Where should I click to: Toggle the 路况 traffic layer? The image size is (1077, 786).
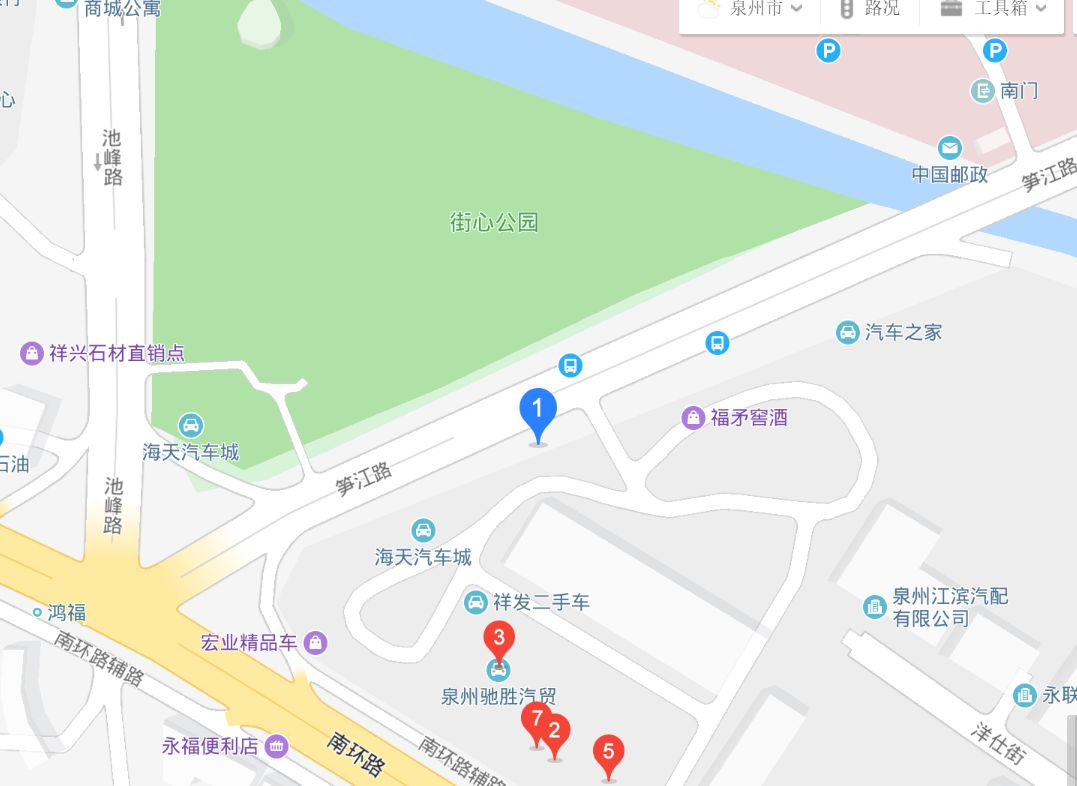pyautogui.click(x=870, y=9)
